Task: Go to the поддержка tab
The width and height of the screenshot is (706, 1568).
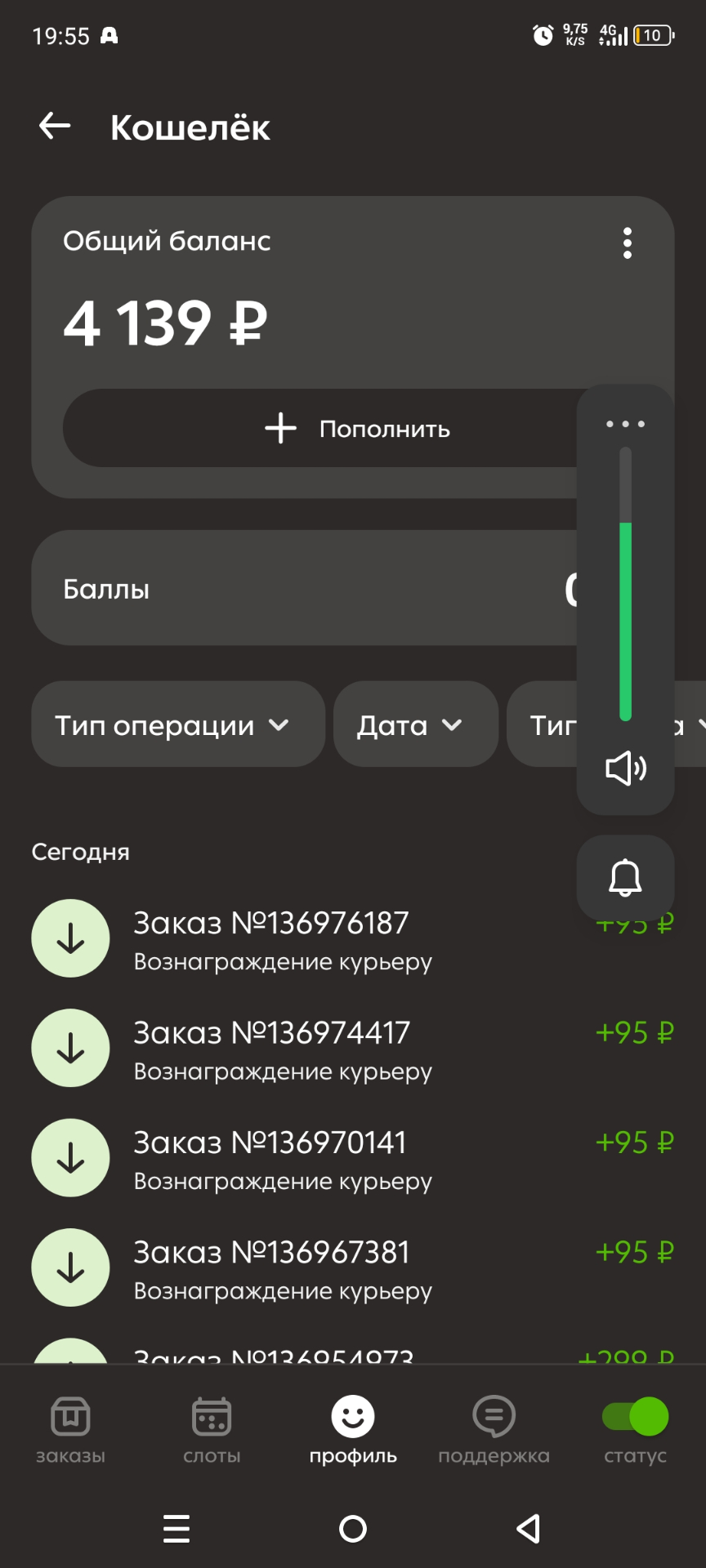Action: click(x=494, y=1428)
